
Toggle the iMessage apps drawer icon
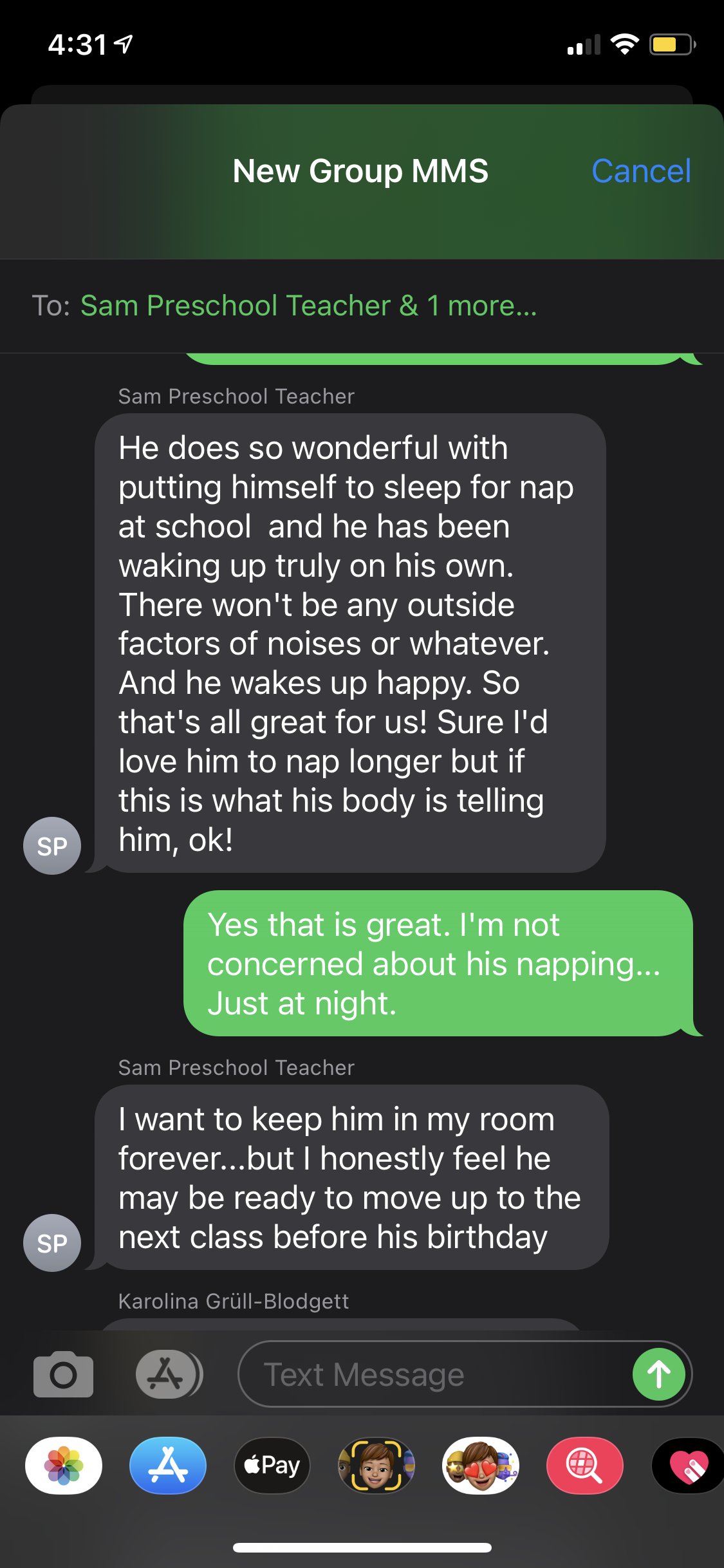pyautogui.click(x=168, y=1374)
